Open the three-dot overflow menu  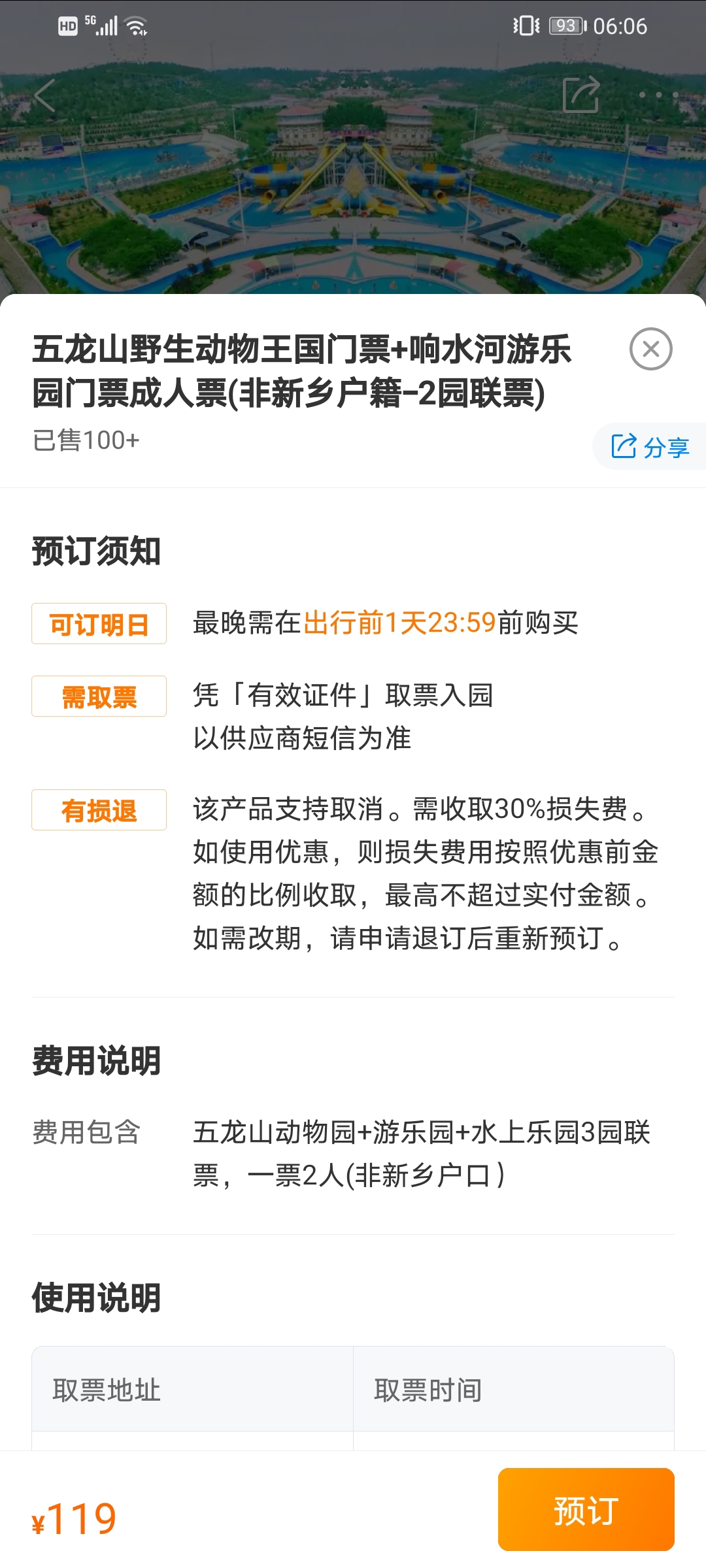[x=658, y=95]
